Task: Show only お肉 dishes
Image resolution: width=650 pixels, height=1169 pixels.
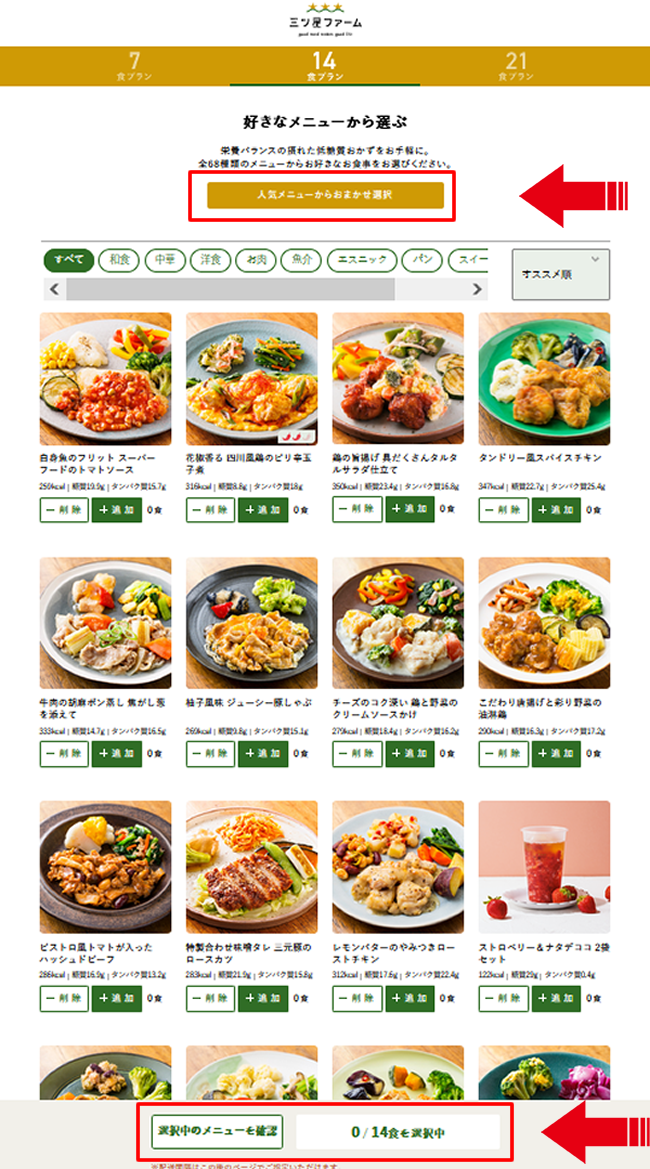Action: click(256, 260)
